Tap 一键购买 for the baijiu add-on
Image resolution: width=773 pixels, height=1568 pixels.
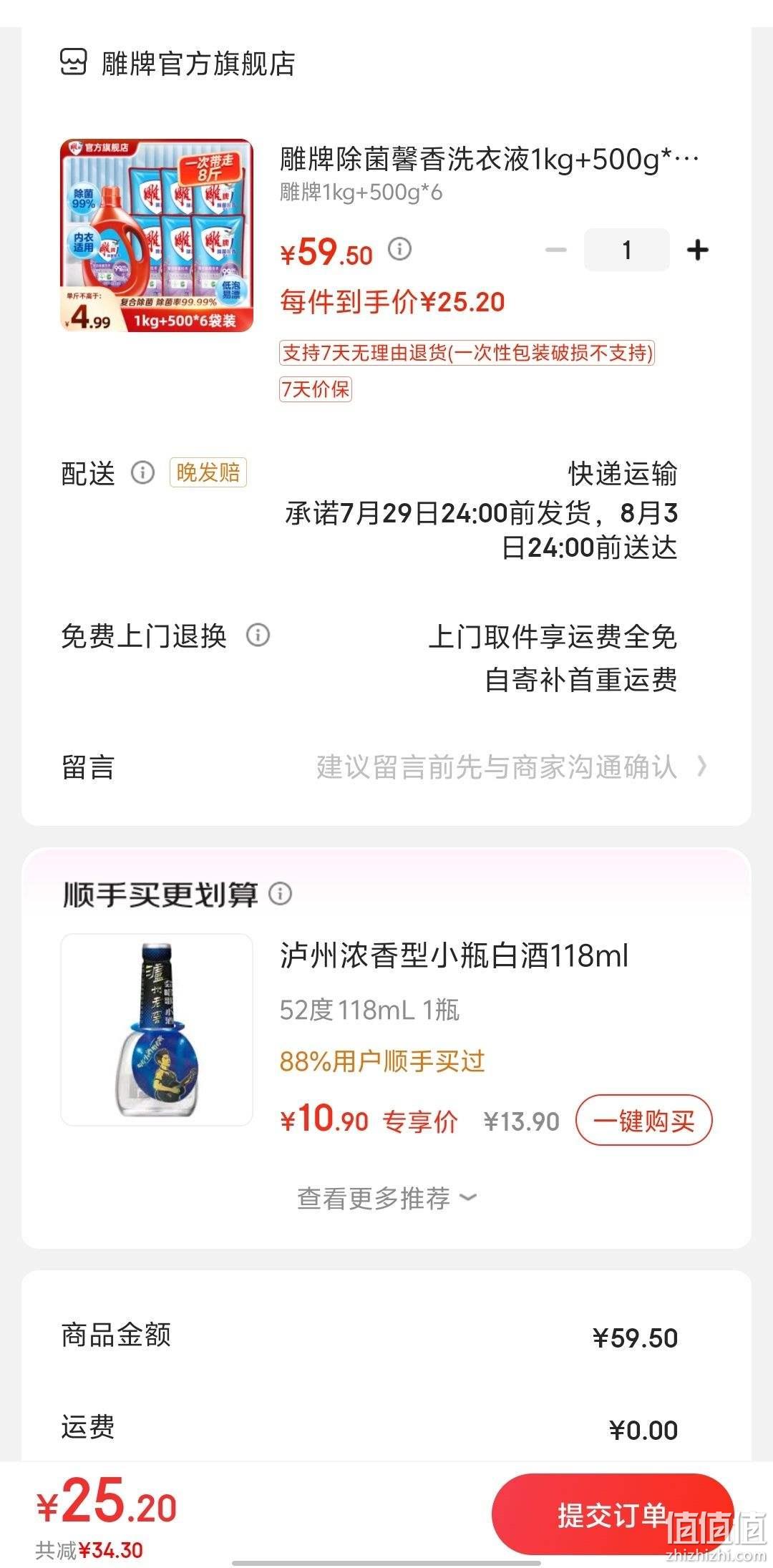click(x=644, y=1120)
